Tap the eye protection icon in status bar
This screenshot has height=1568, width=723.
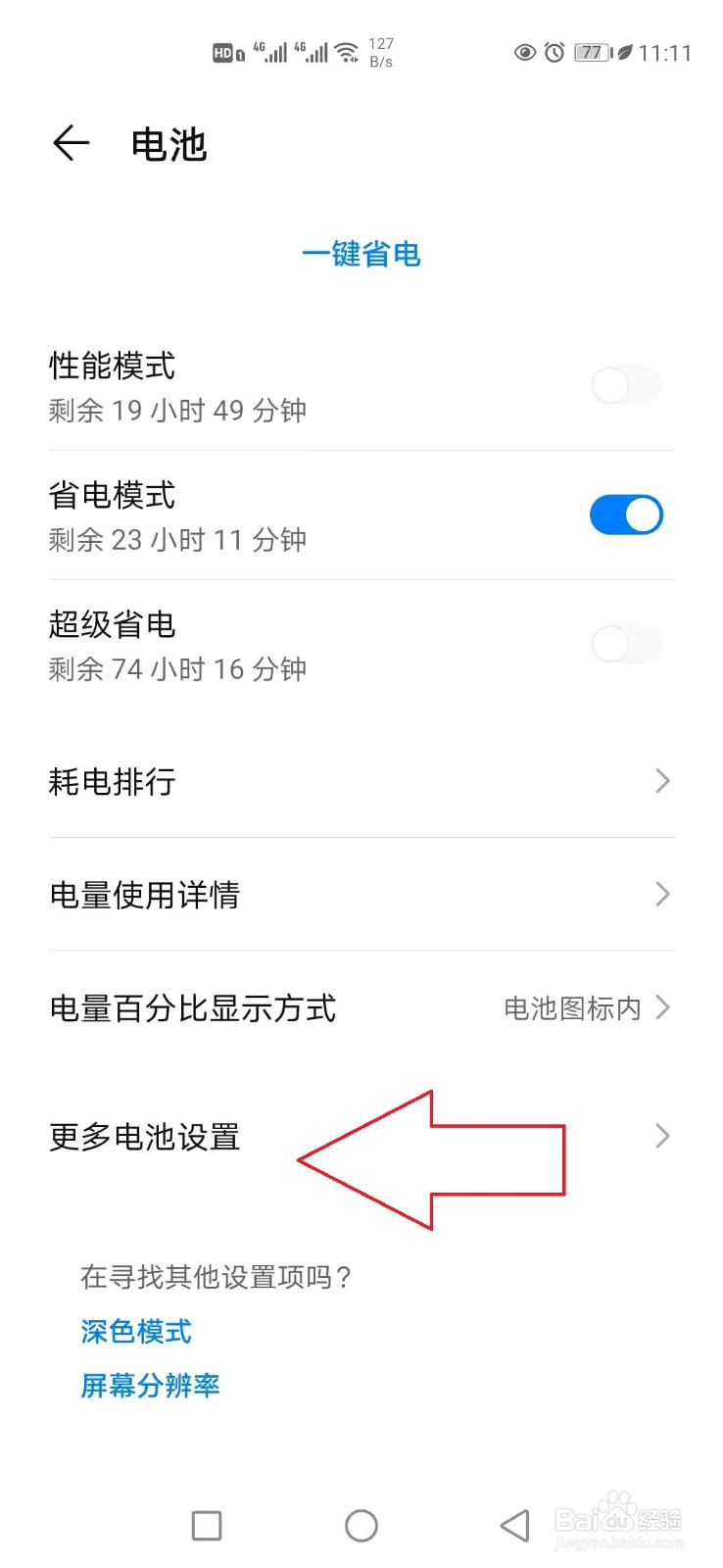tap(526, 54)
